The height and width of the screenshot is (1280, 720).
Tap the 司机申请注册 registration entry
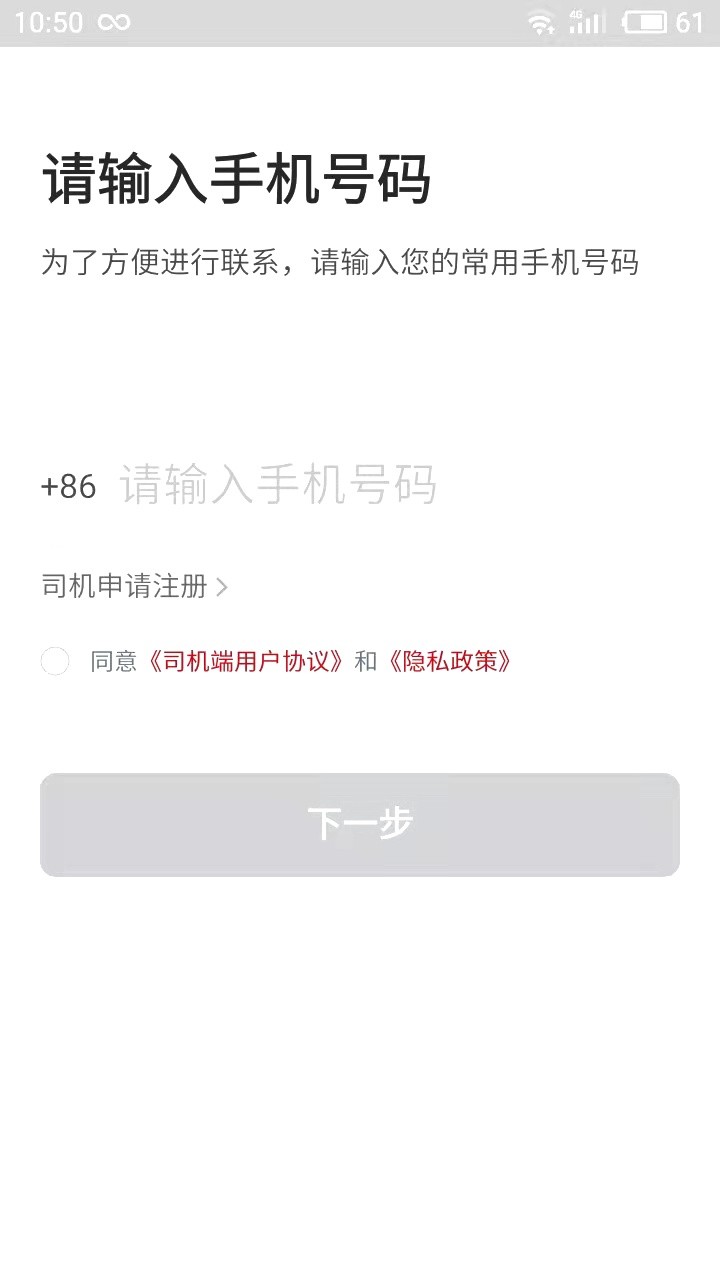click(x=125, y=587)
